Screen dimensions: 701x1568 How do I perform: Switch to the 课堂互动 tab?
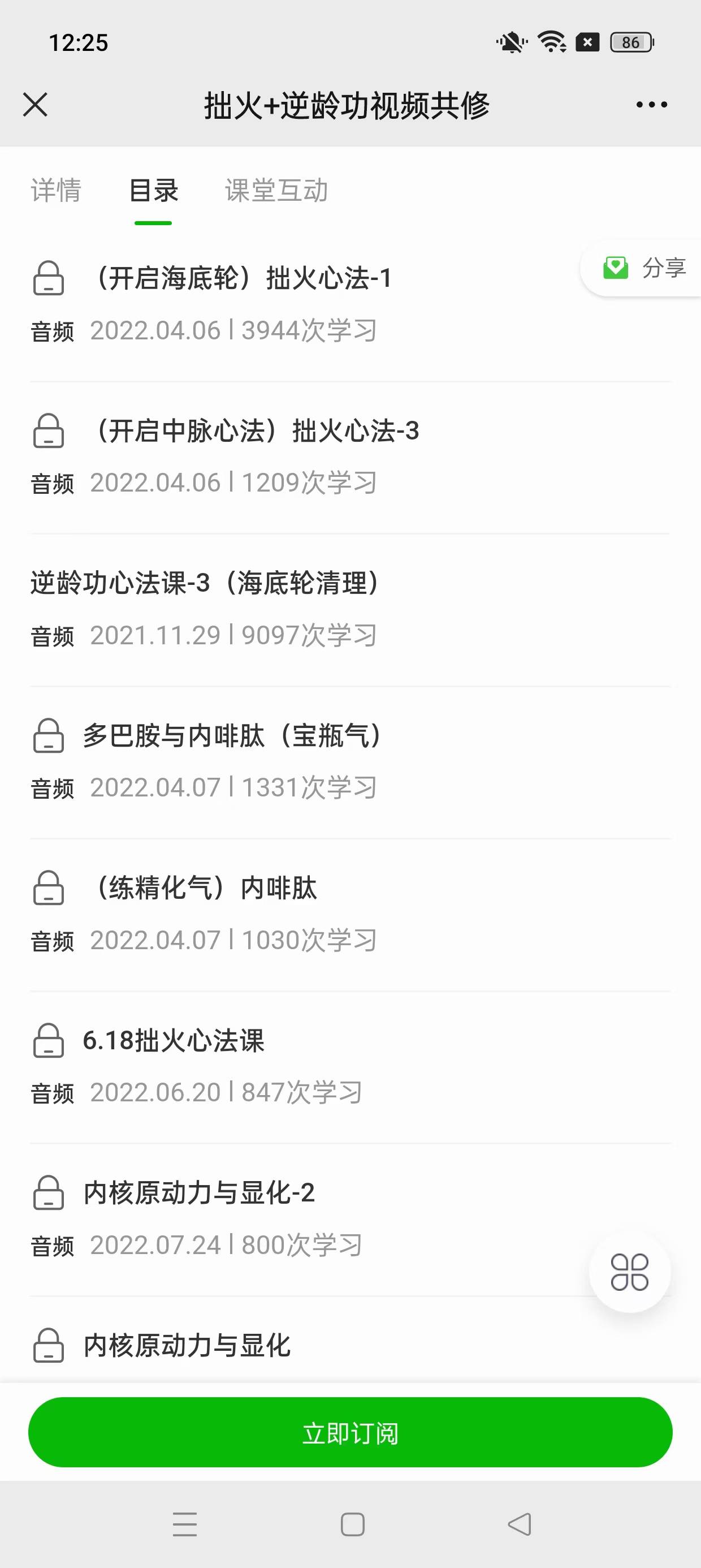276,191
